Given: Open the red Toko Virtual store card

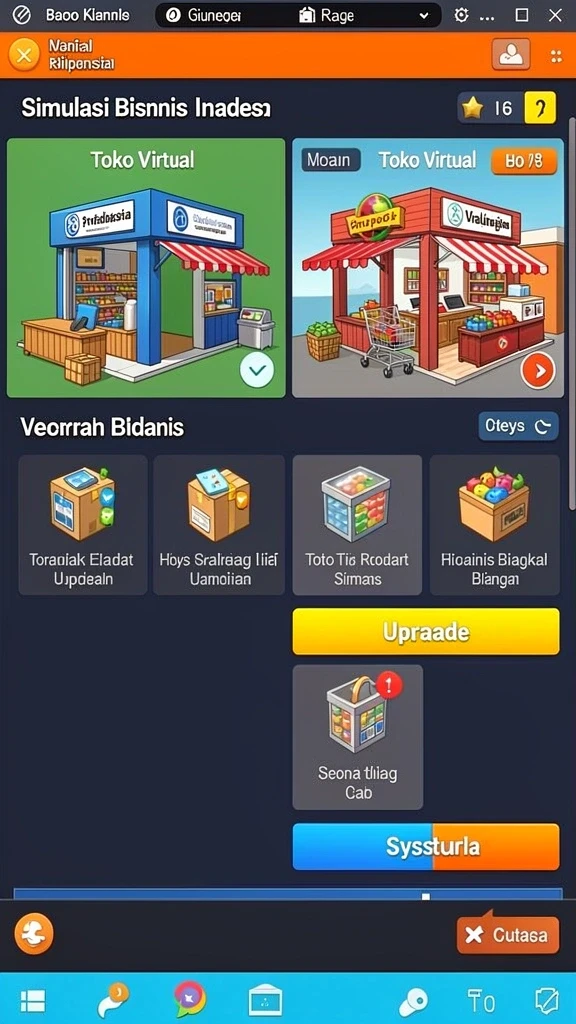Looking at the screenshot, I should point(428,268).
